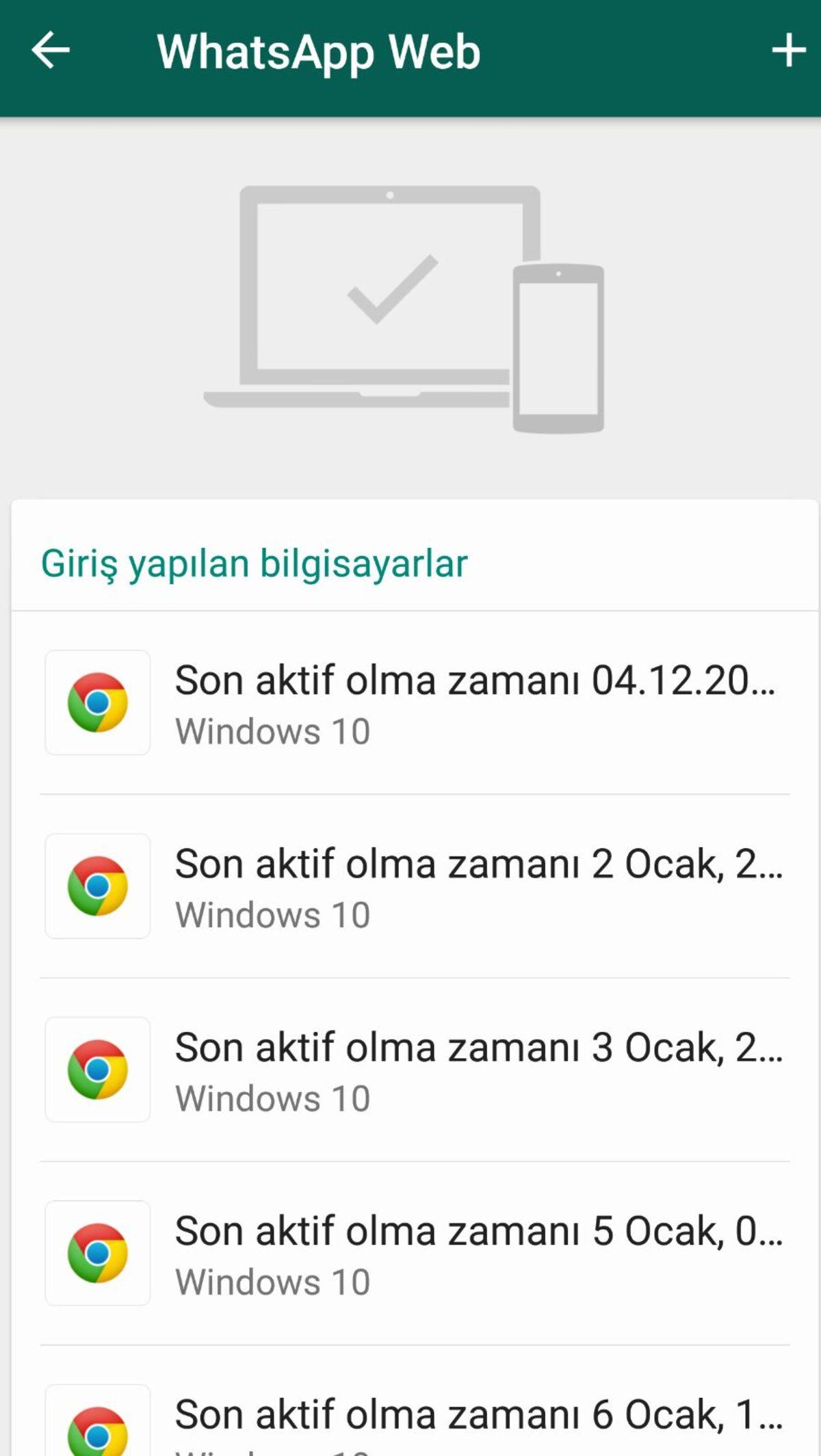Tap the laptop-and-phone illustration graphic

point(404,308)
